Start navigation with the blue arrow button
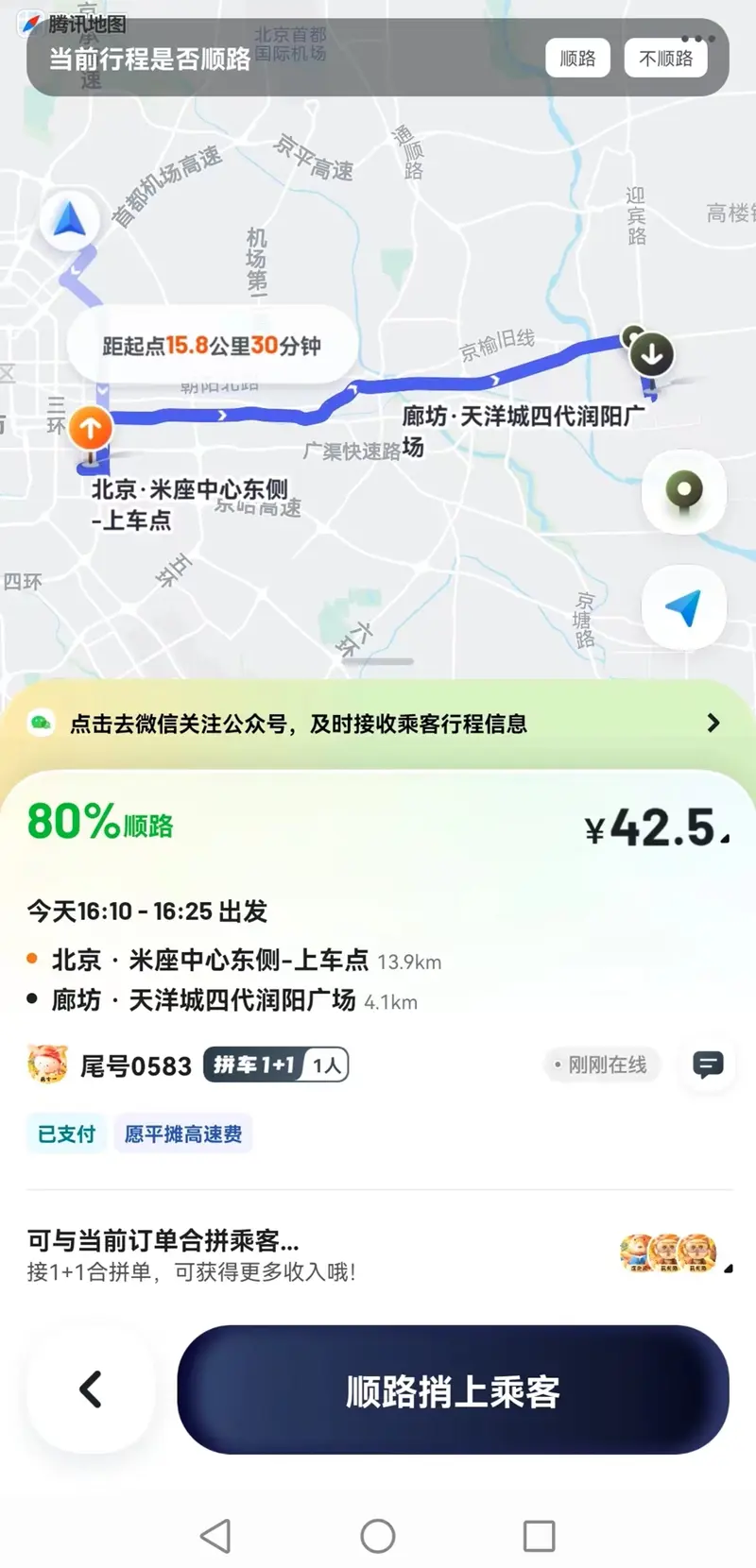This screenshot has width=756, height=1568. pos(684,607)
